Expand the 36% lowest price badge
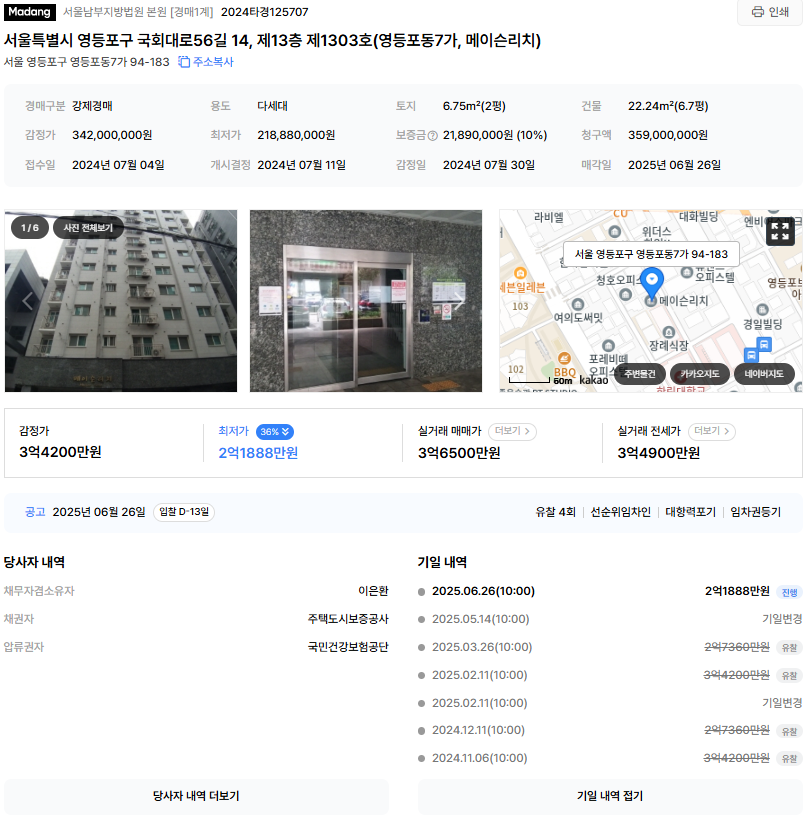 click(274, 432)
